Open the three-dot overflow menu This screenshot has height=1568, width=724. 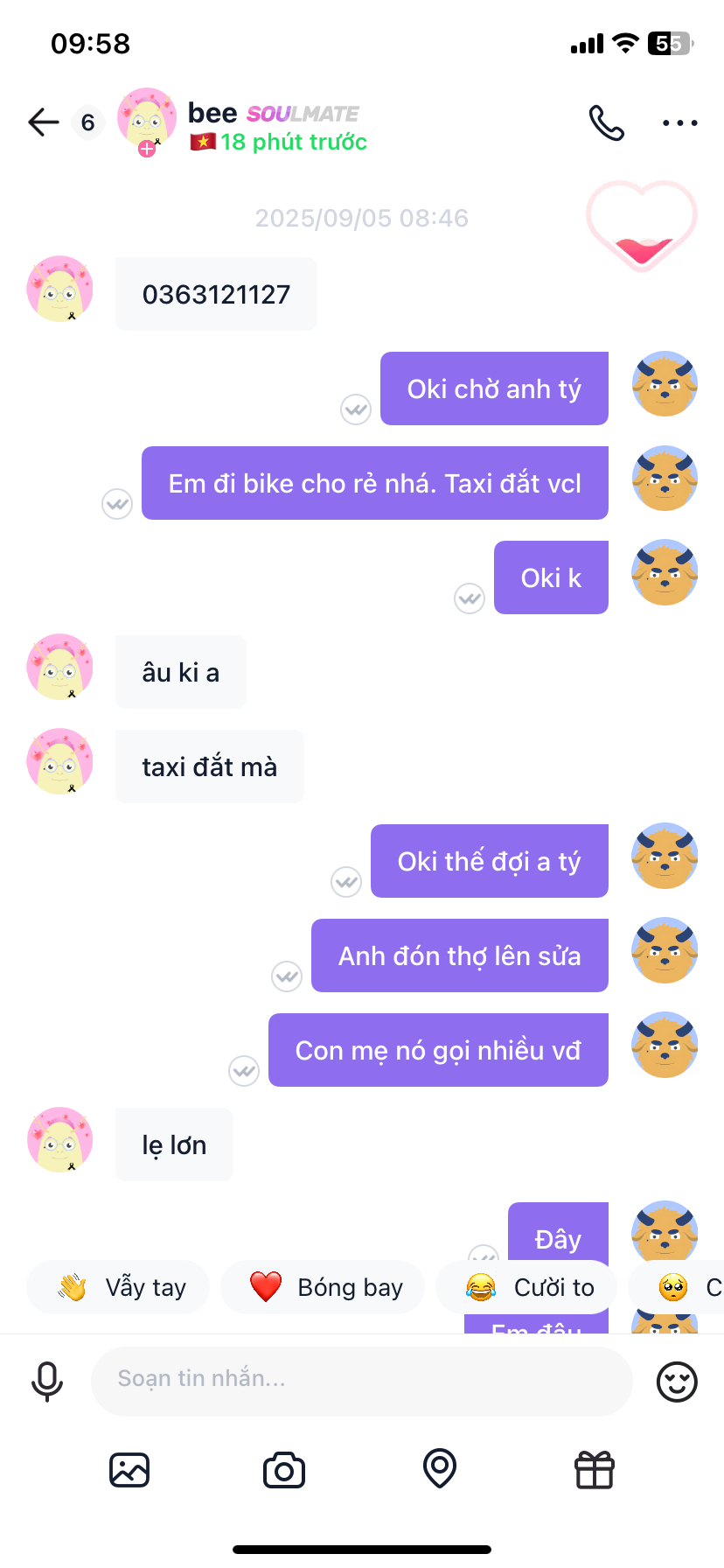679,123
